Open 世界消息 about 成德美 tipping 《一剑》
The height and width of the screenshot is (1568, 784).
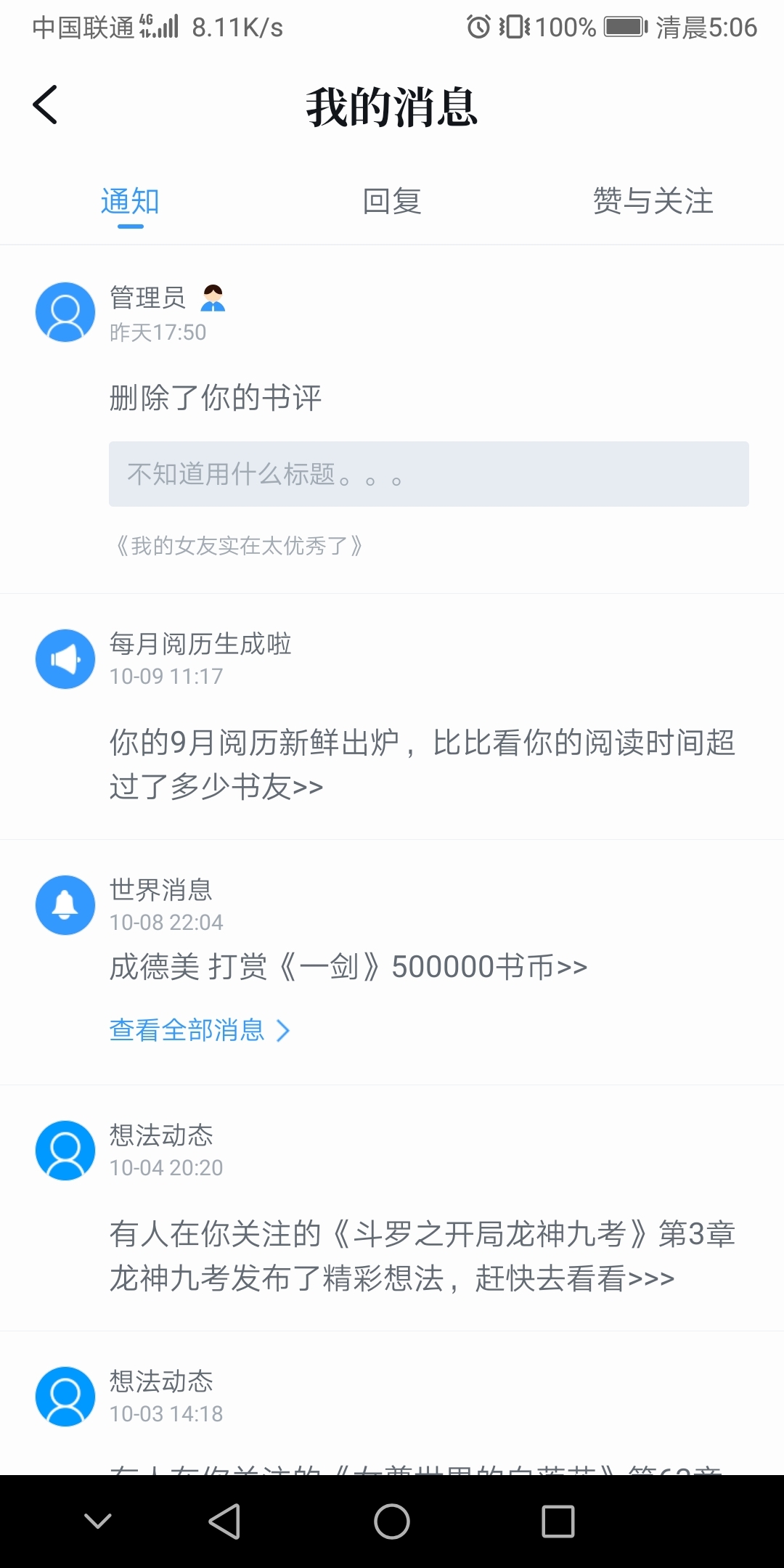click(x=348, y=967)
